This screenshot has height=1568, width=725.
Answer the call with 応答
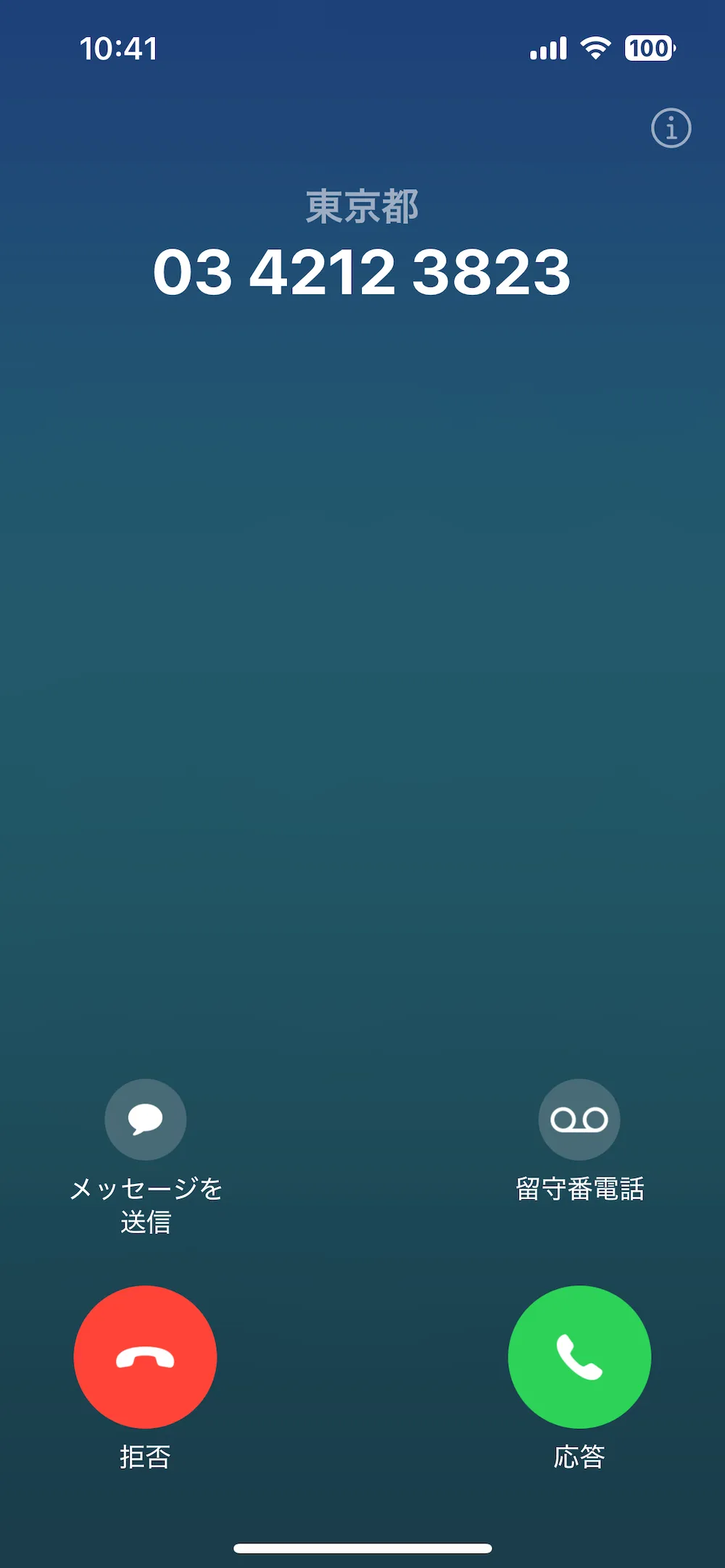579,1356
